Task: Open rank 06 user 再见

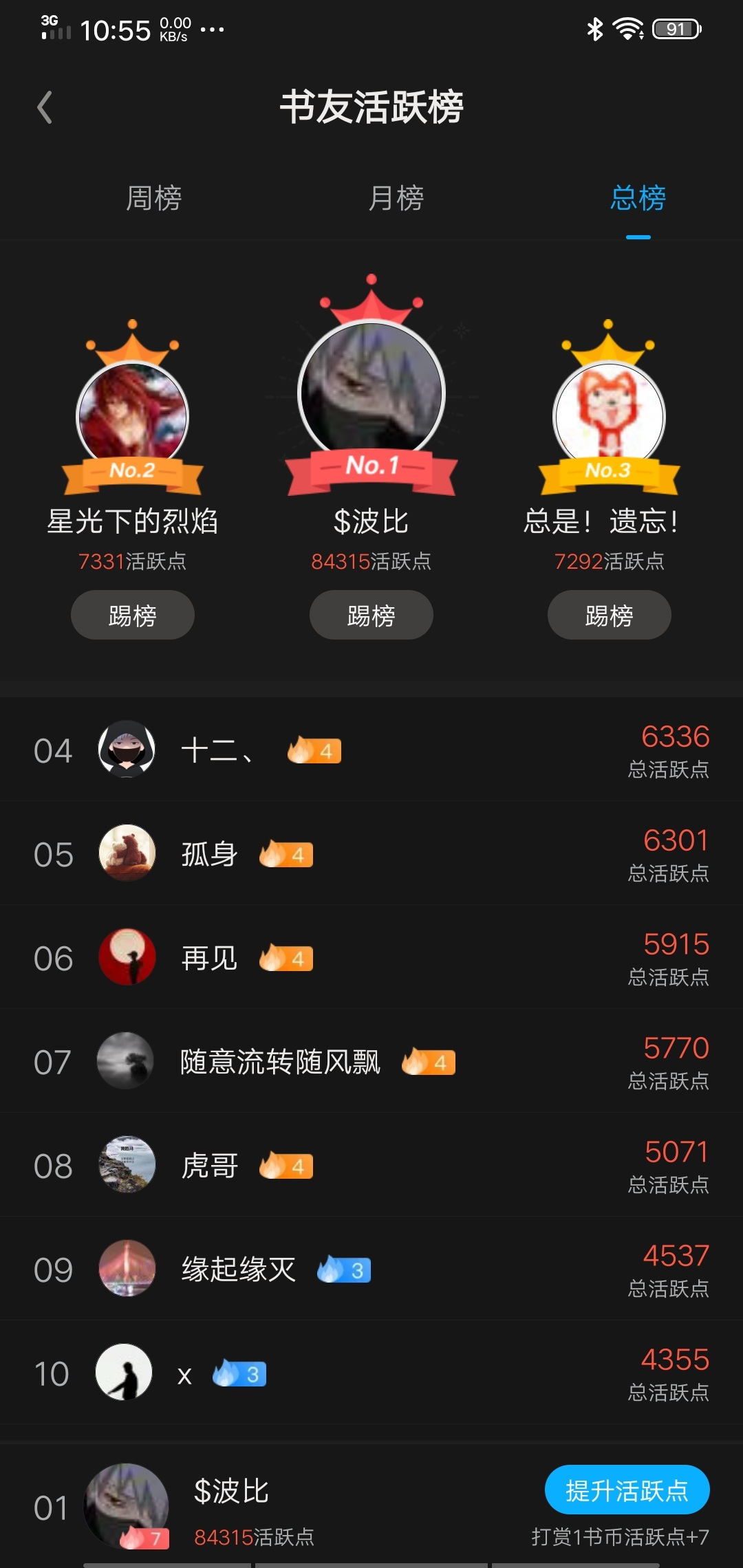Action: 371,957
